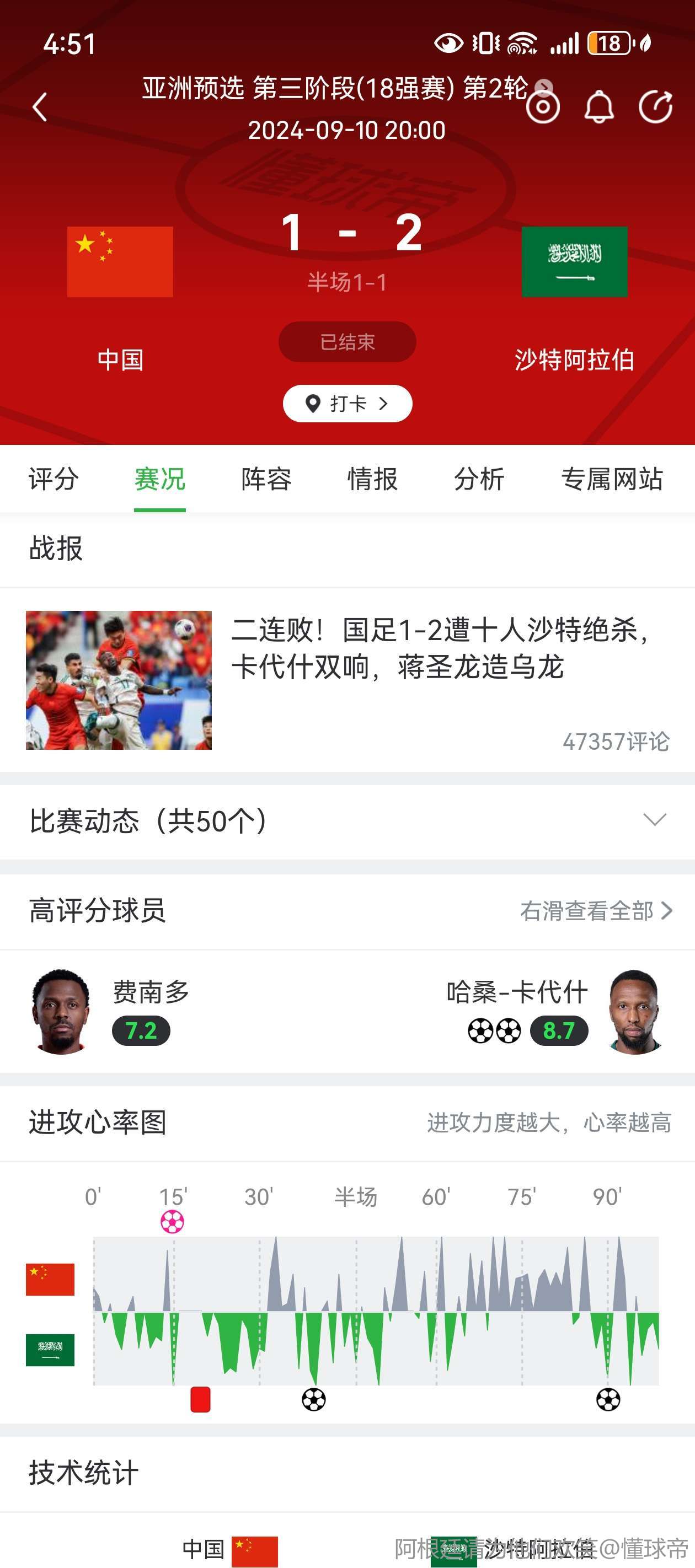The image size is (695, 1568).
Task: Tap the red card marker on chart
Action: point(200,1399)
